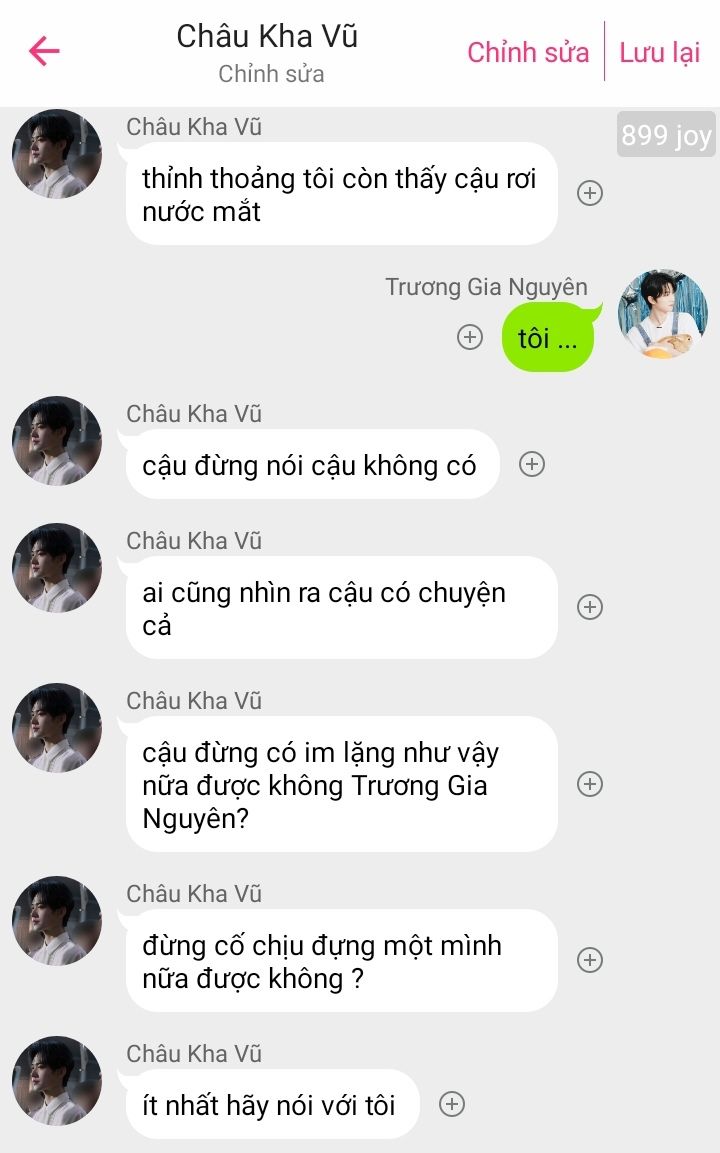
Task: Tap the 899 joy badge
Action: (666, 135)
